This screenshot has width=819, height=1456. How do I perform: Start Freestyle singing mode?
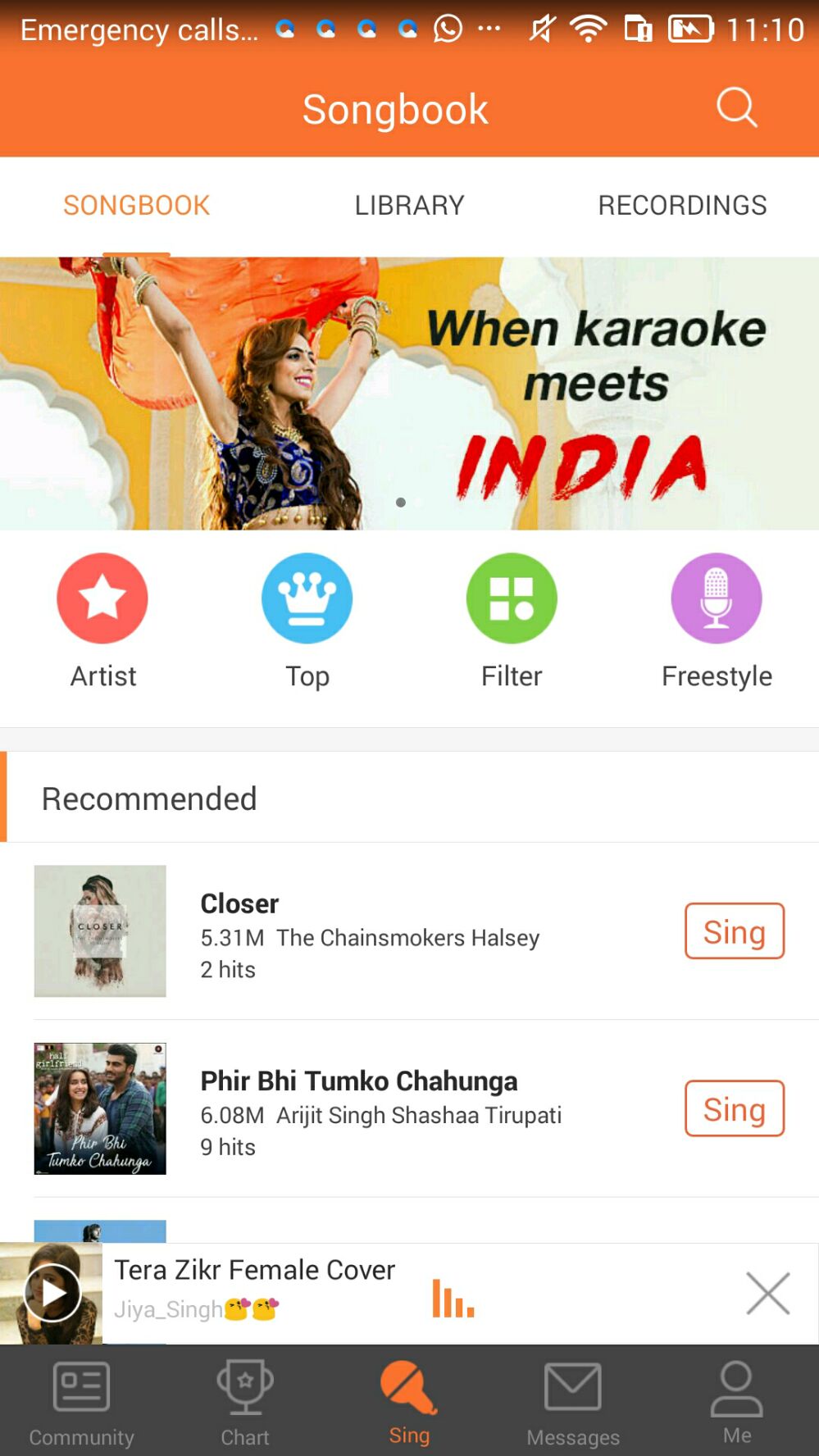click(716, 598)
